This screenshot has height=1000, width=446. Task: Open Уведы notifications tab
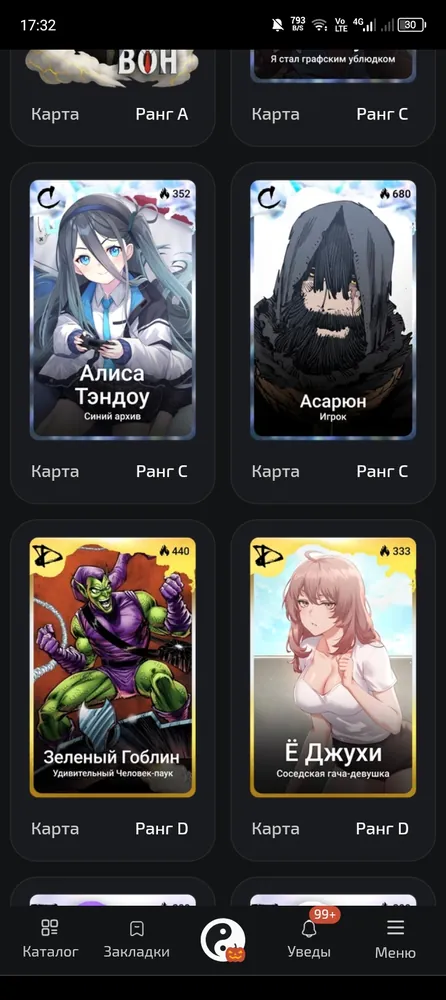(x=309, y=939)
